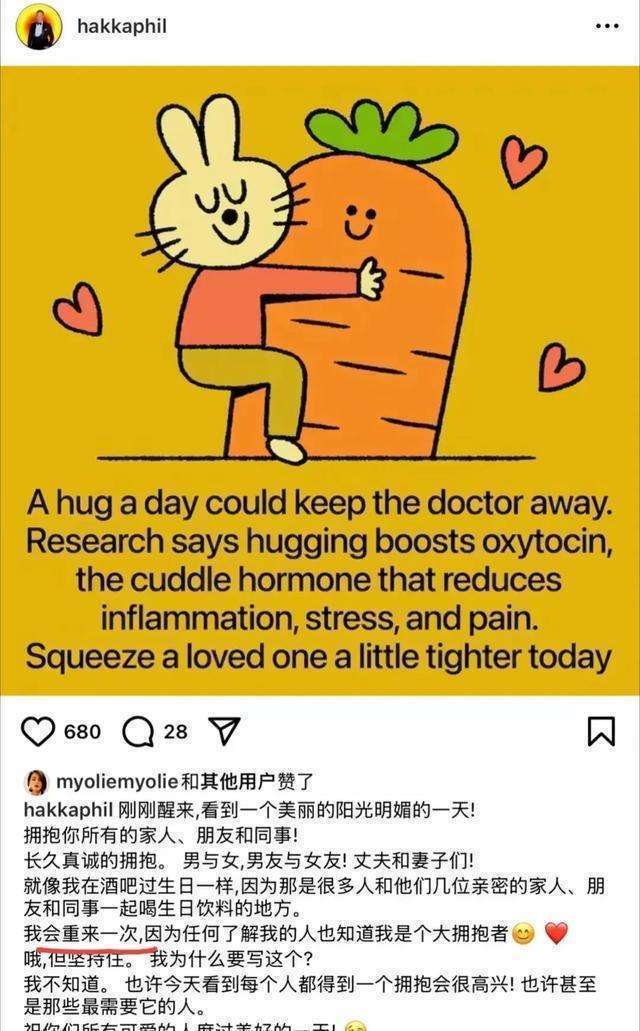Image resolution: width=640 pixels, height=1031 pixels.
Task: Like the post with the heart icon
Action: coord(39,731)
